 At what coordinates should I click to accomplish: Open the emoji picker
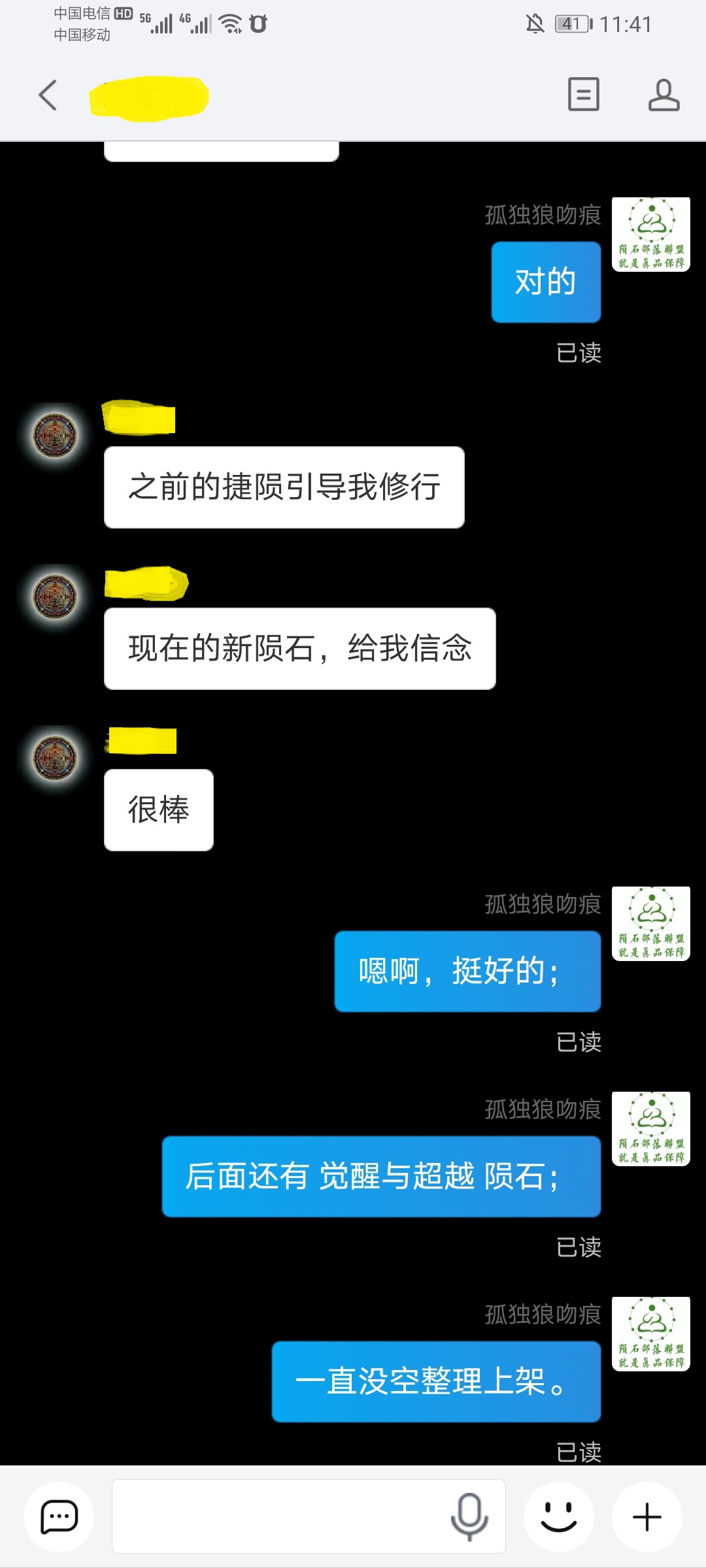pos(559,1516)
